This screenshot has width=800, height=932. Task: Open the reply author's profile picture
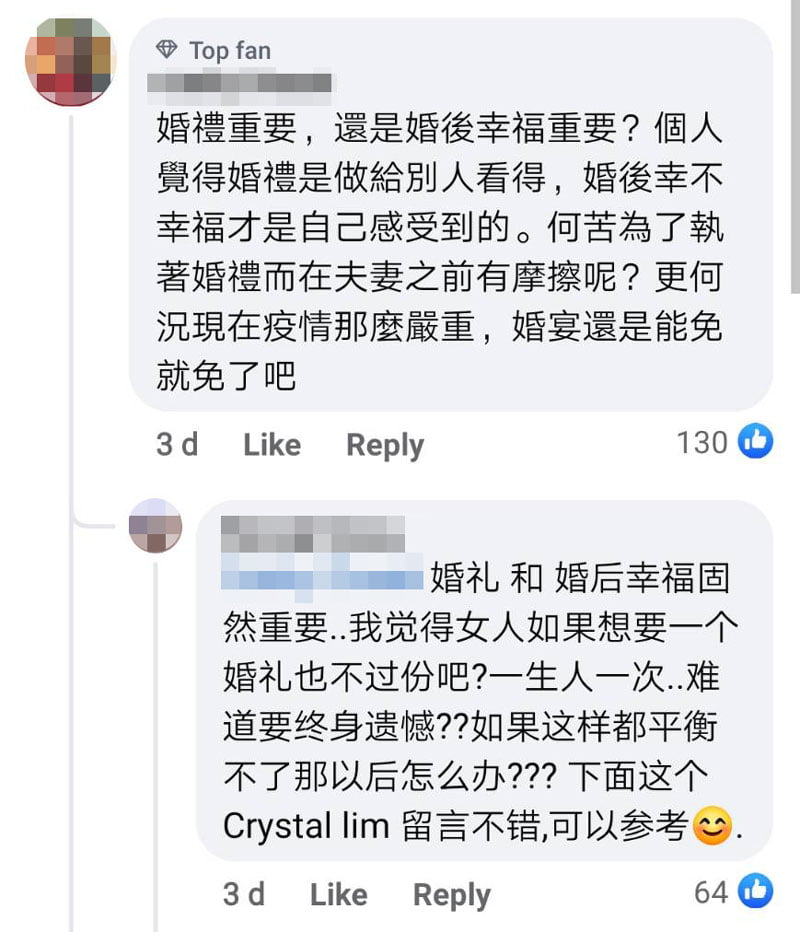[x=156, y=526]
